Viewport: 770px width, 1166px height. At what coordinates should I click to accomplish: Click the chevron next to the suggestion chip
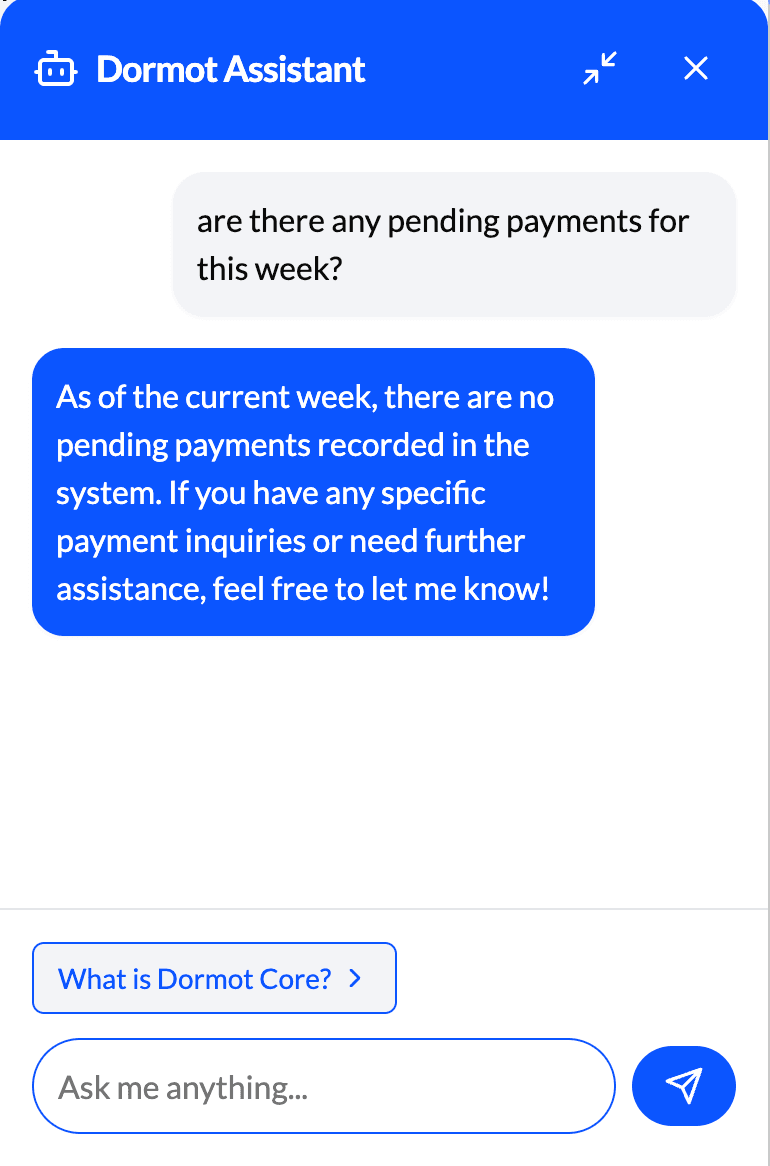355,978
